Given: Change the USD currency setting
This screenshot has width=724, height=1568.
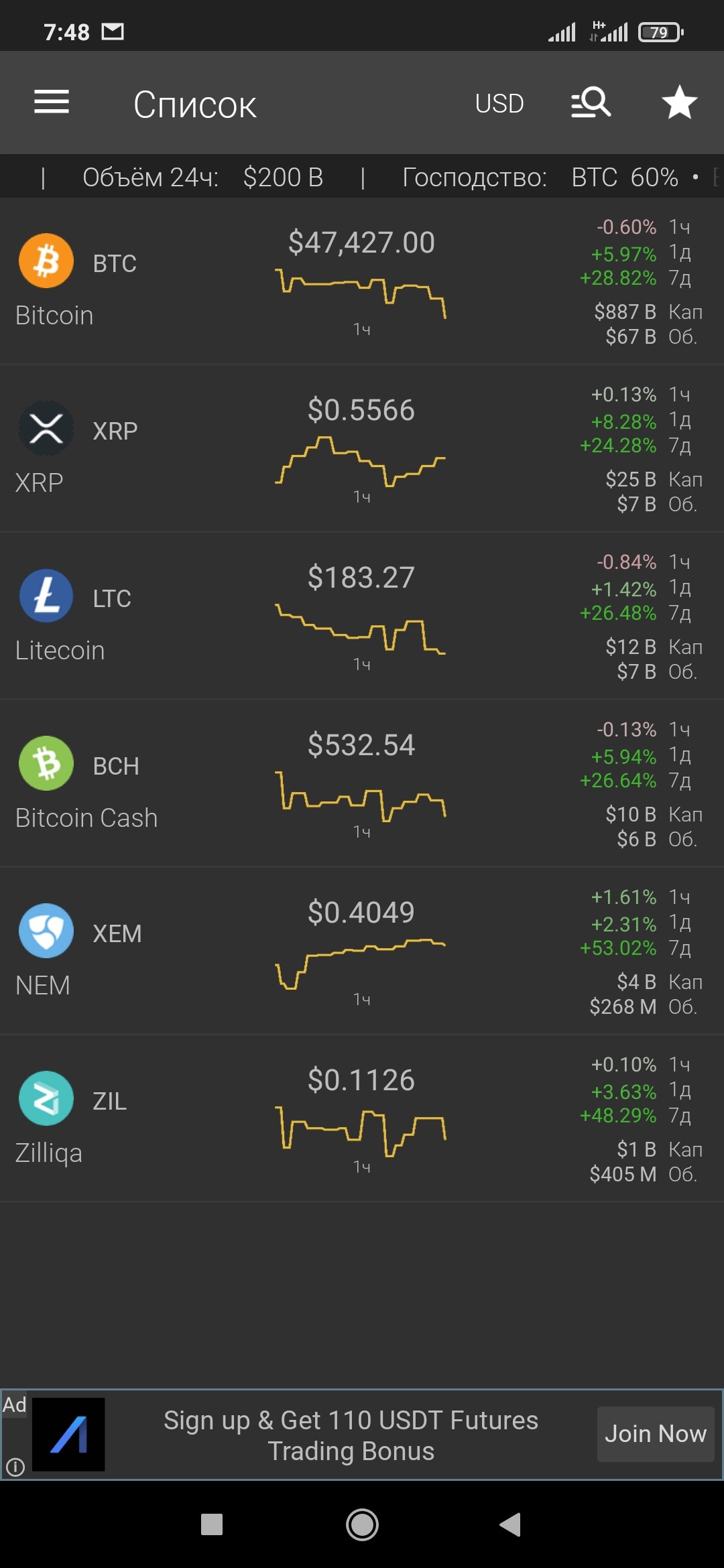Looking at the screenshot, I should click(x=499, y=104).
